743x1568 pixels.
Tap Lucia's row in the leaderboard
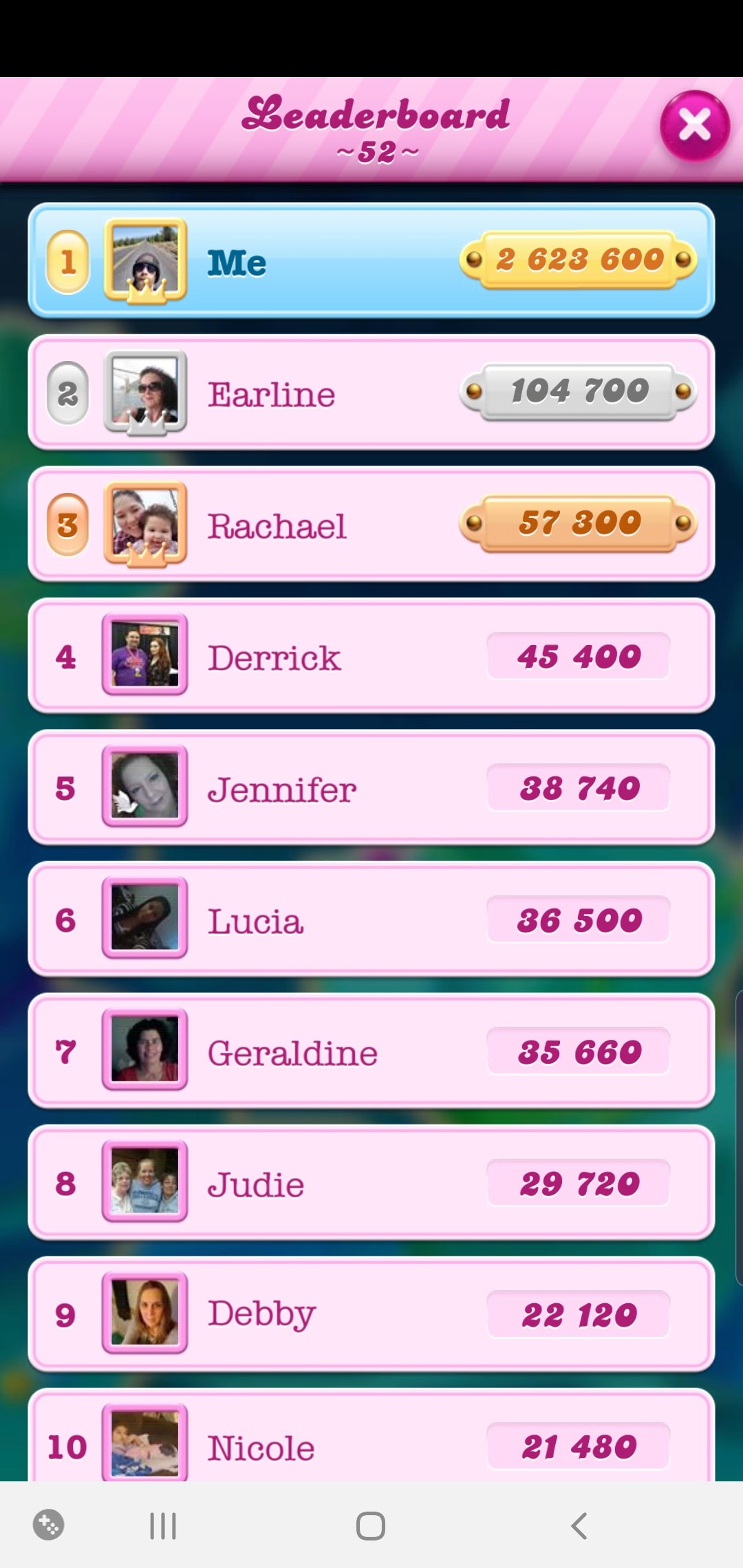pyautogui.click(x=371, y=919)
